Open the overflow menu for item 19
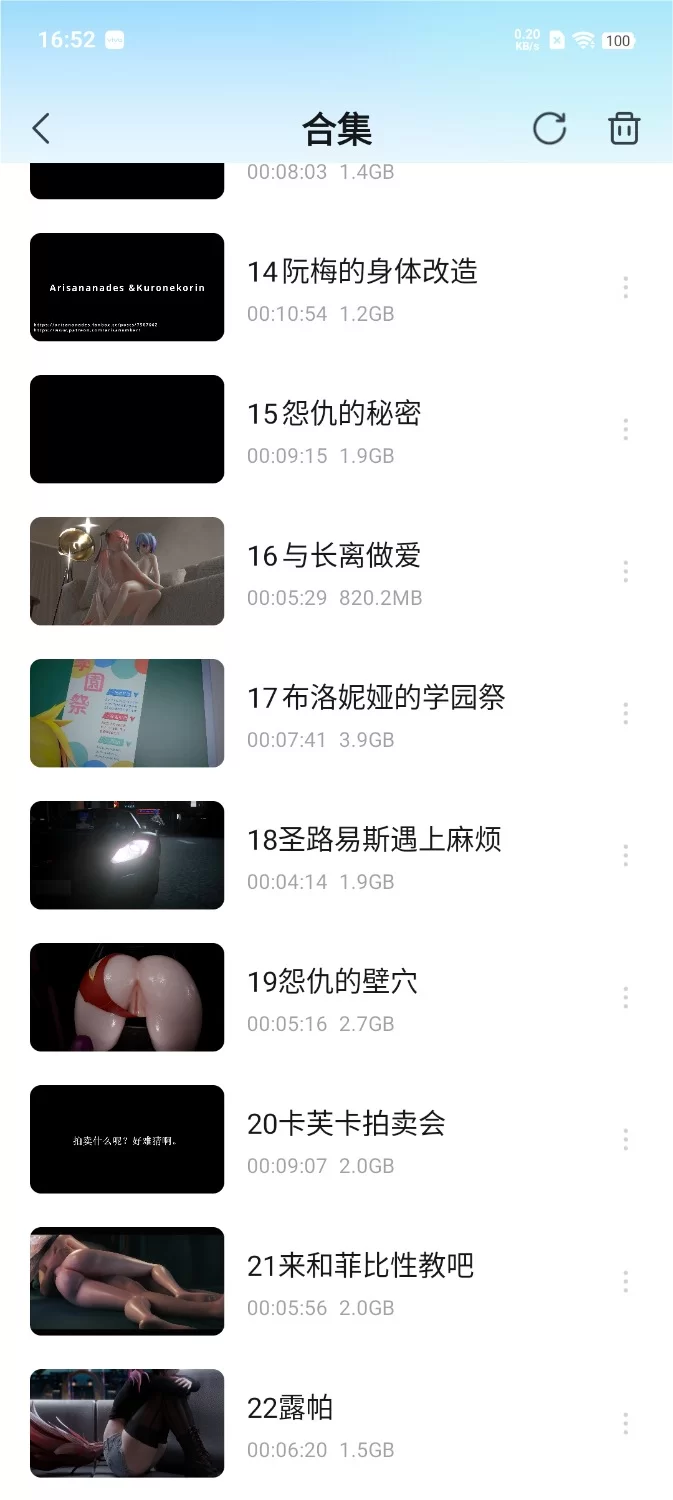The width and height of the screenshot is (673, 1500). (626, 998)
